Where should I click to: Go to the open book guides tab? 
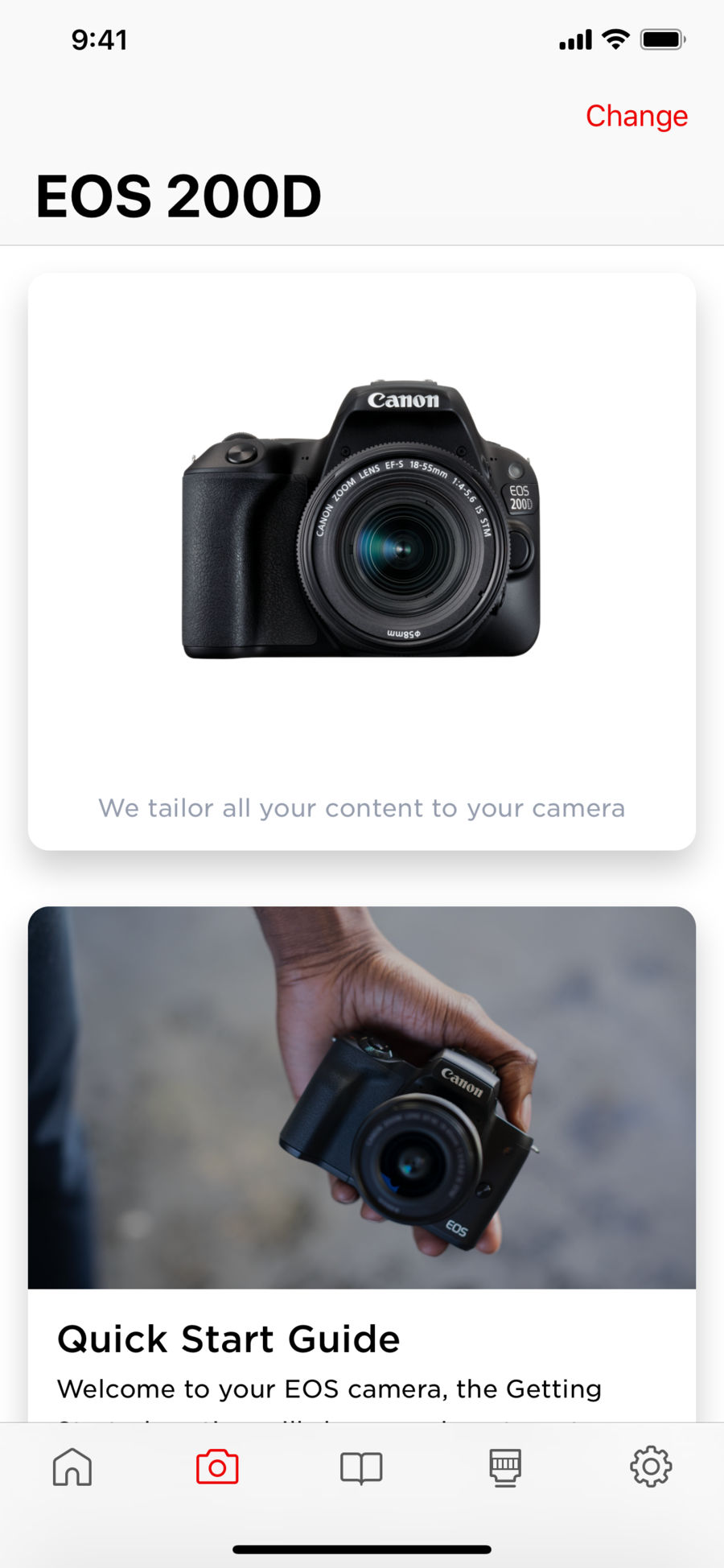pyautogui.click(x=361, y=1467)
